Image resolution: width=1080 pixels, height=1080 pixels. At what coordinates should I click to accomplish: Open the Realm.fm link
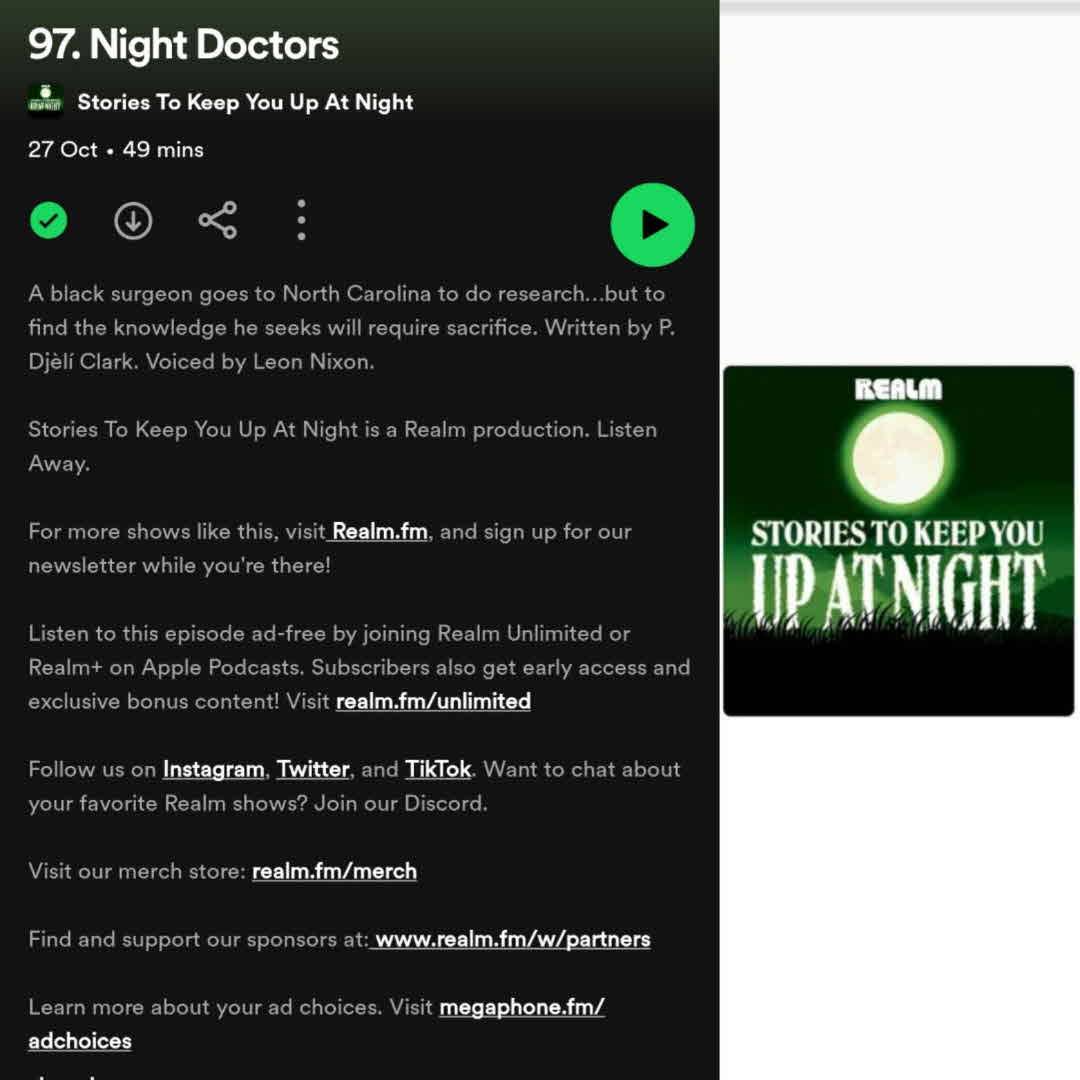(379, 532)
